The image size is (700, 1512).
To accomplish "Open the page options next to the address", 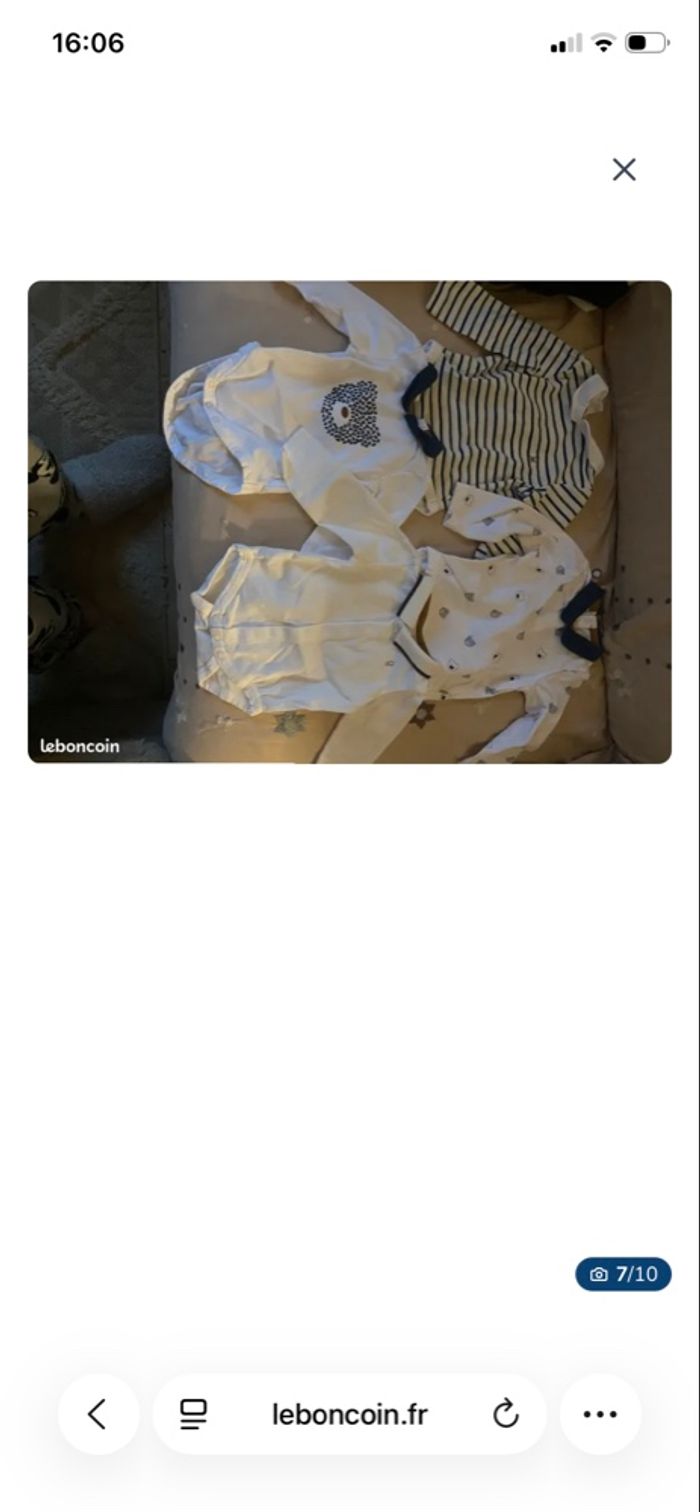I will tap(193, 1414).
